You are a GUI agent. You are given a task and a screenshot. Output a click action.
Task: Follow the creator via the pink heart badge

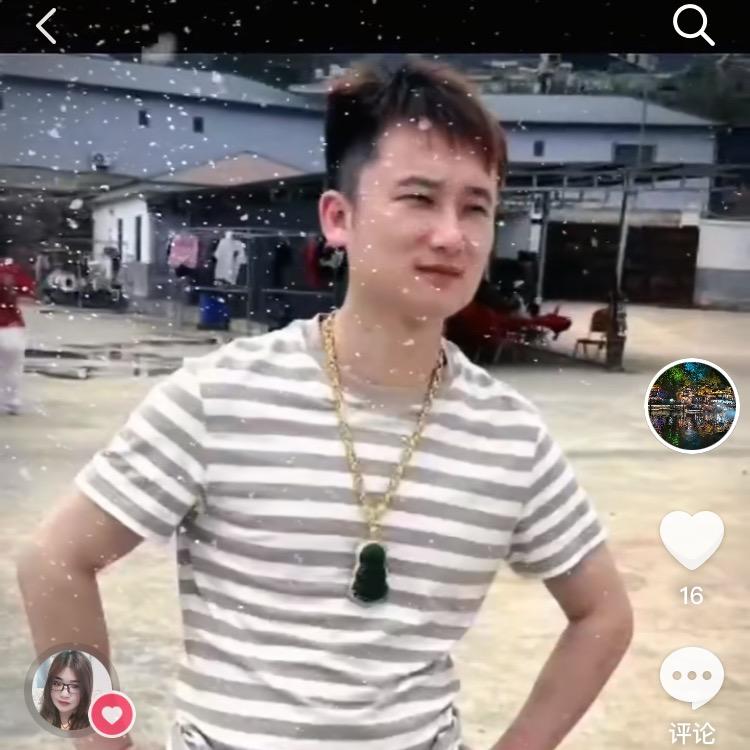point(112,714)
